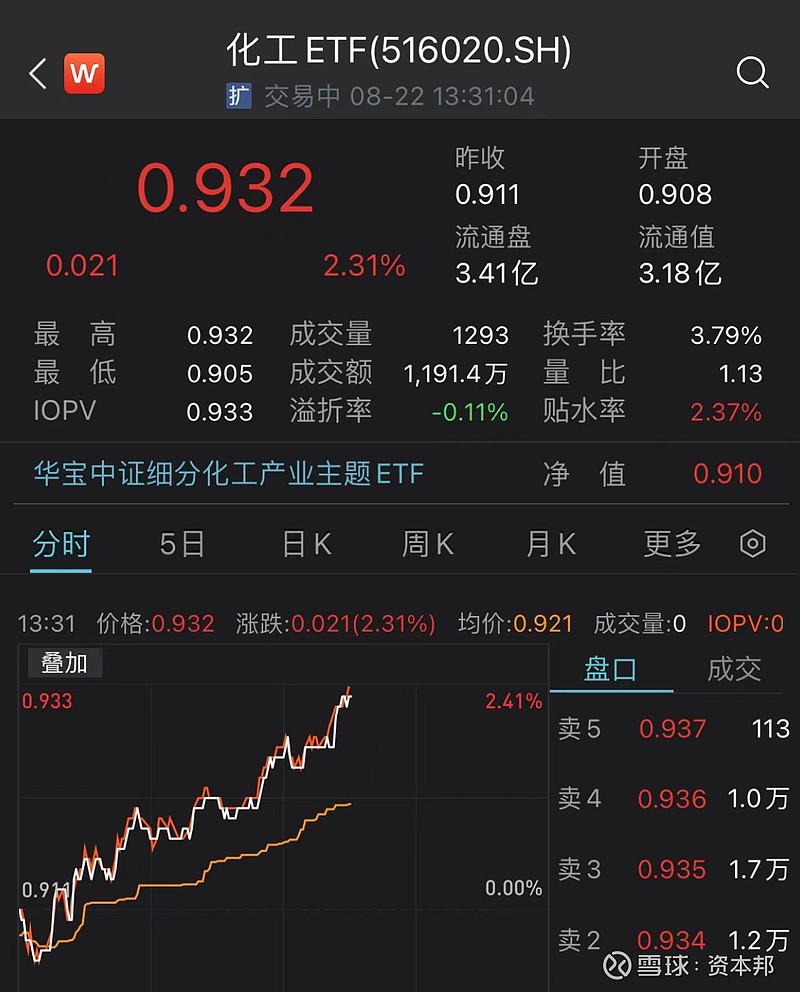Switch to the 5日 tab
Viewport: 800px width, 992px height.
click(180, 543)
